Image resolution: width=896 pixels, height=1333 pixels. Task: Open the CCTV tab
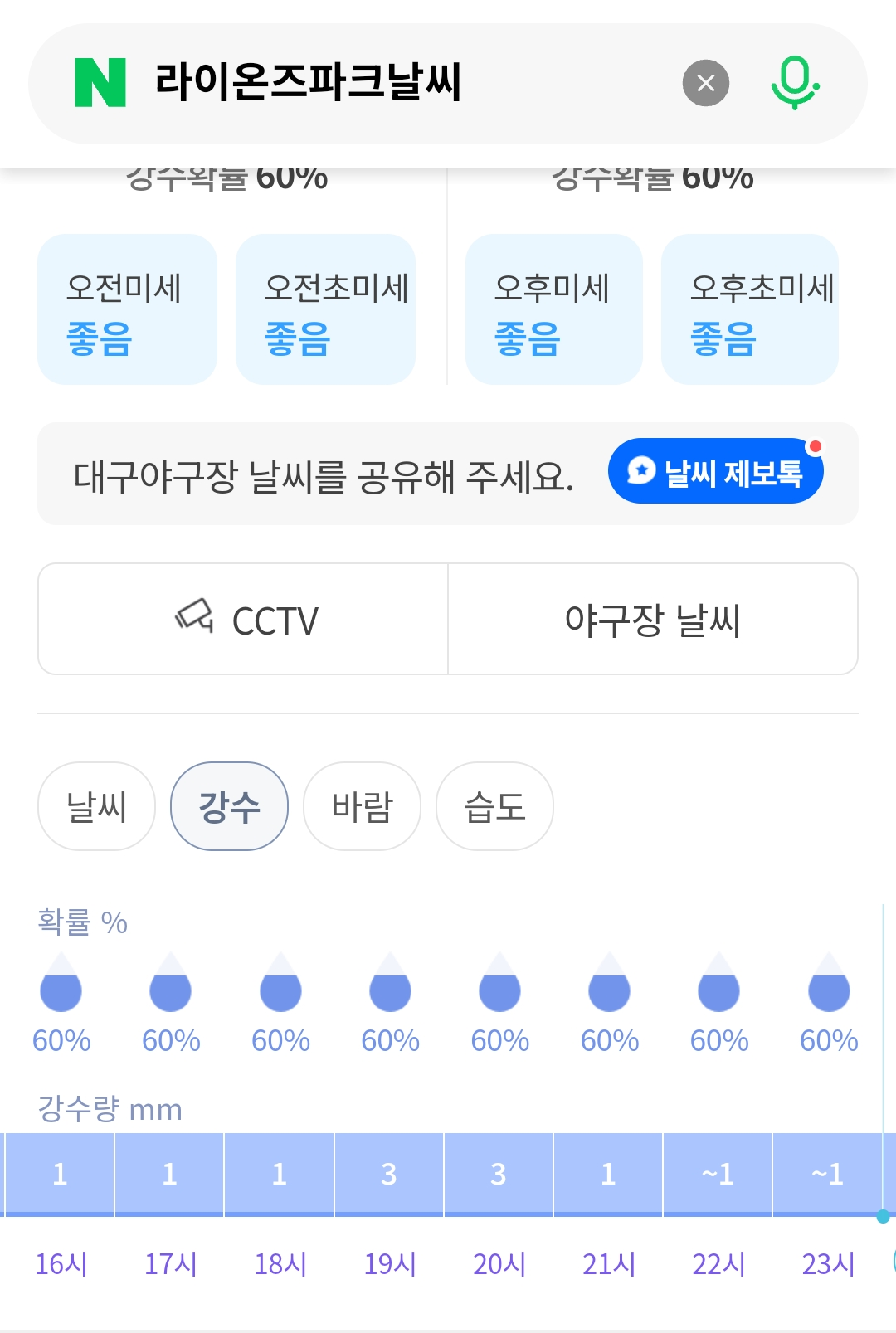coord(241,618)
